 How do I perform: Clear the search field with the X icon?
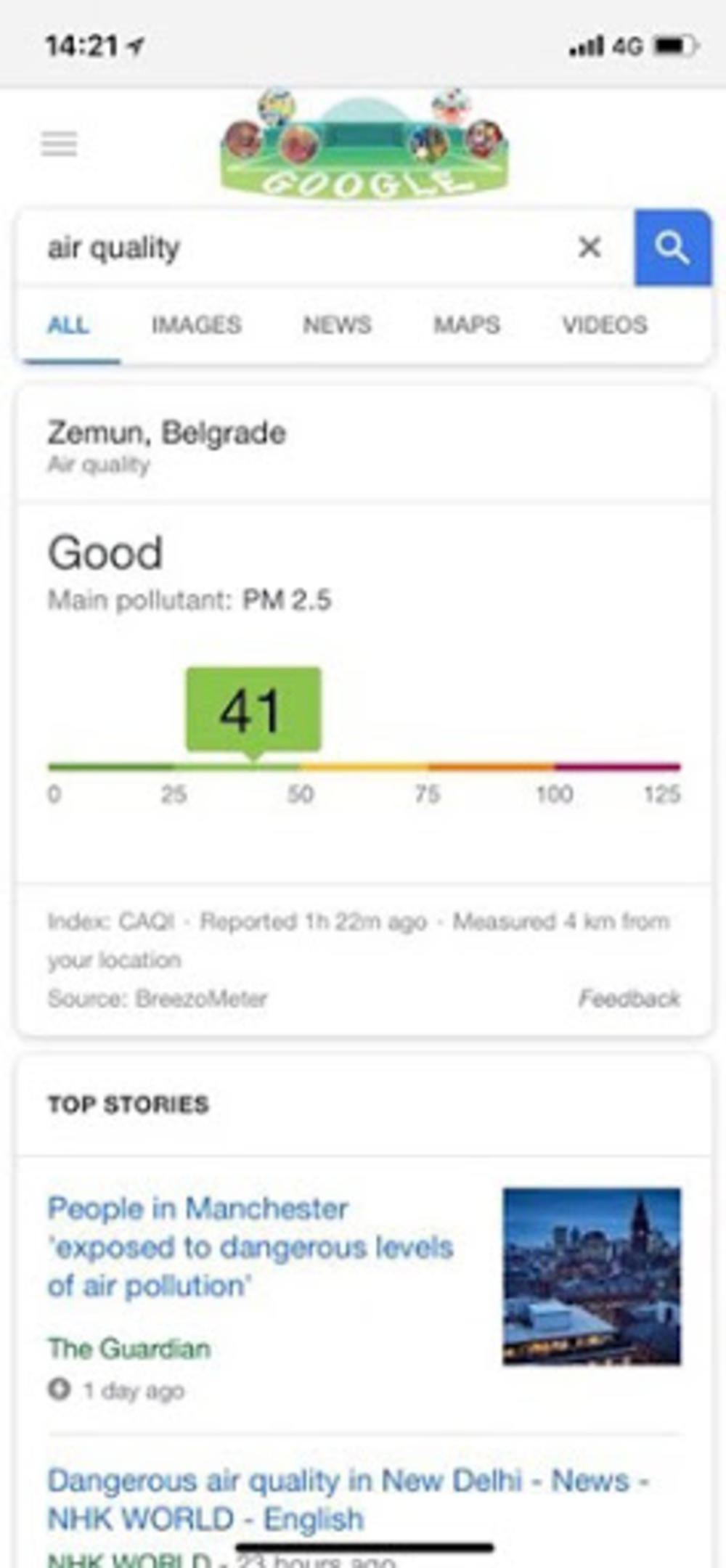pyautogui.click(x=590, y=248)
